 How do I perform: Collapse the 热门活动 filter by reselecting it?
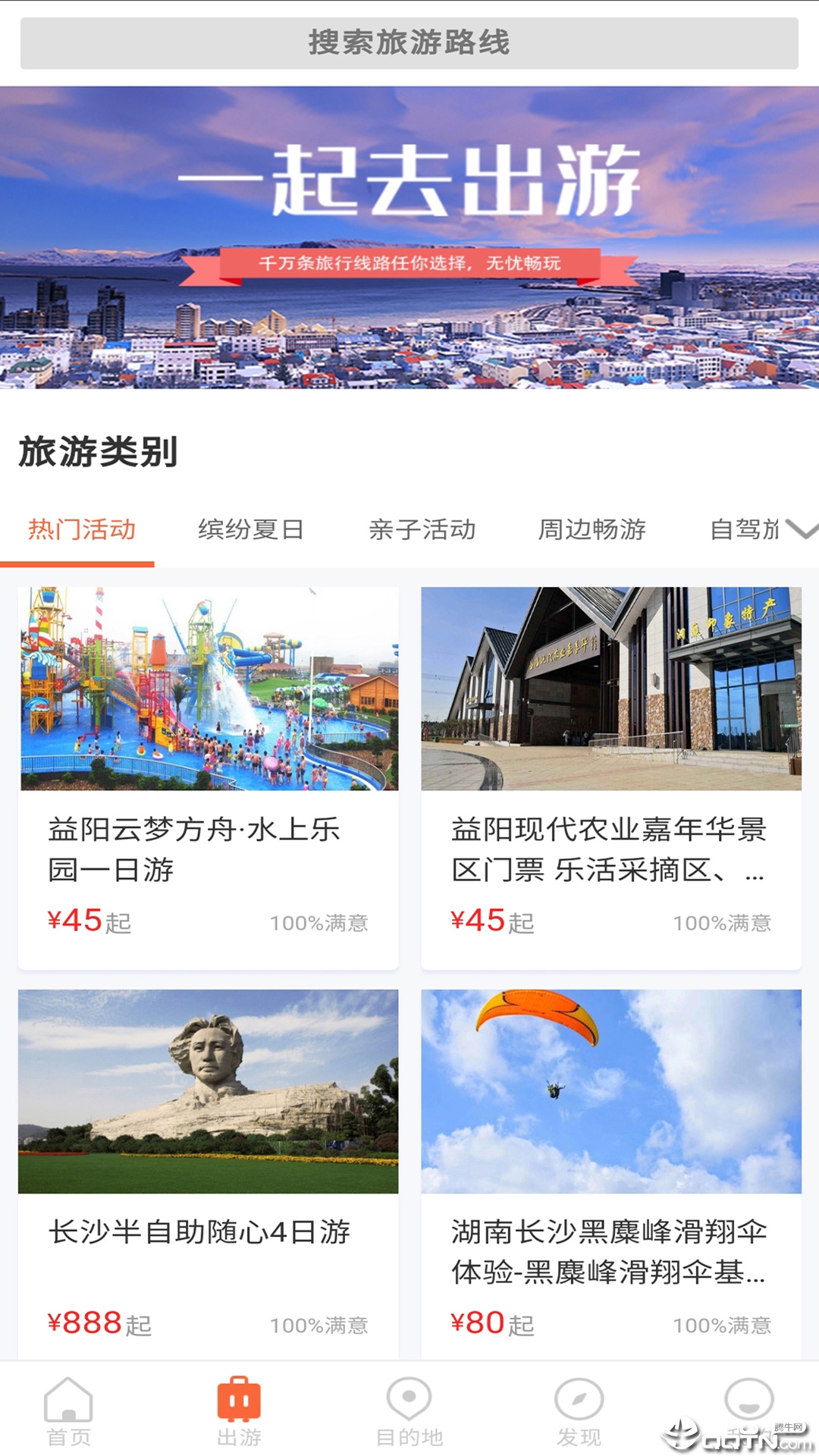pyautogui.click(x=80, y=531)
